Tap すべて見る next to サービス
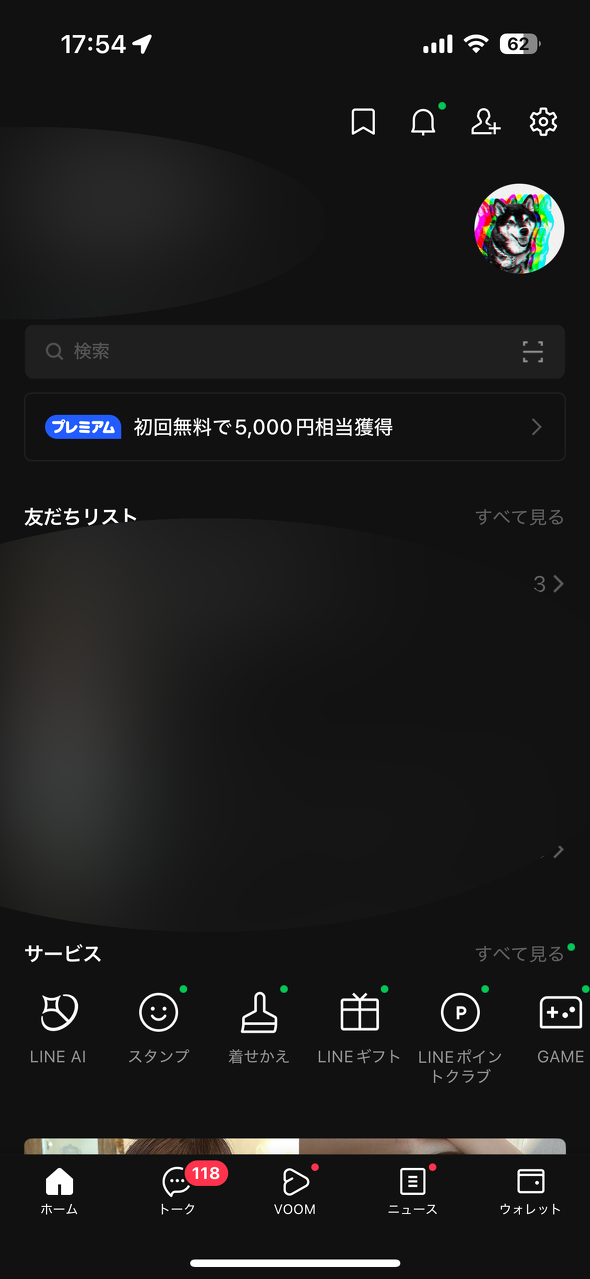 point(519,954)
